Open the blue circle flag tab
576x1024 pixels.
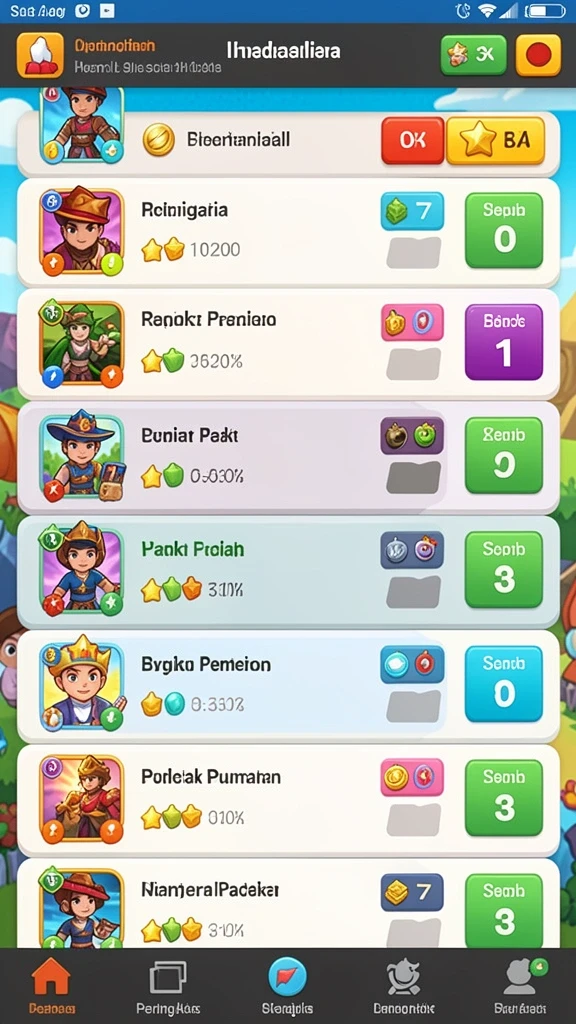pos(287,985)
